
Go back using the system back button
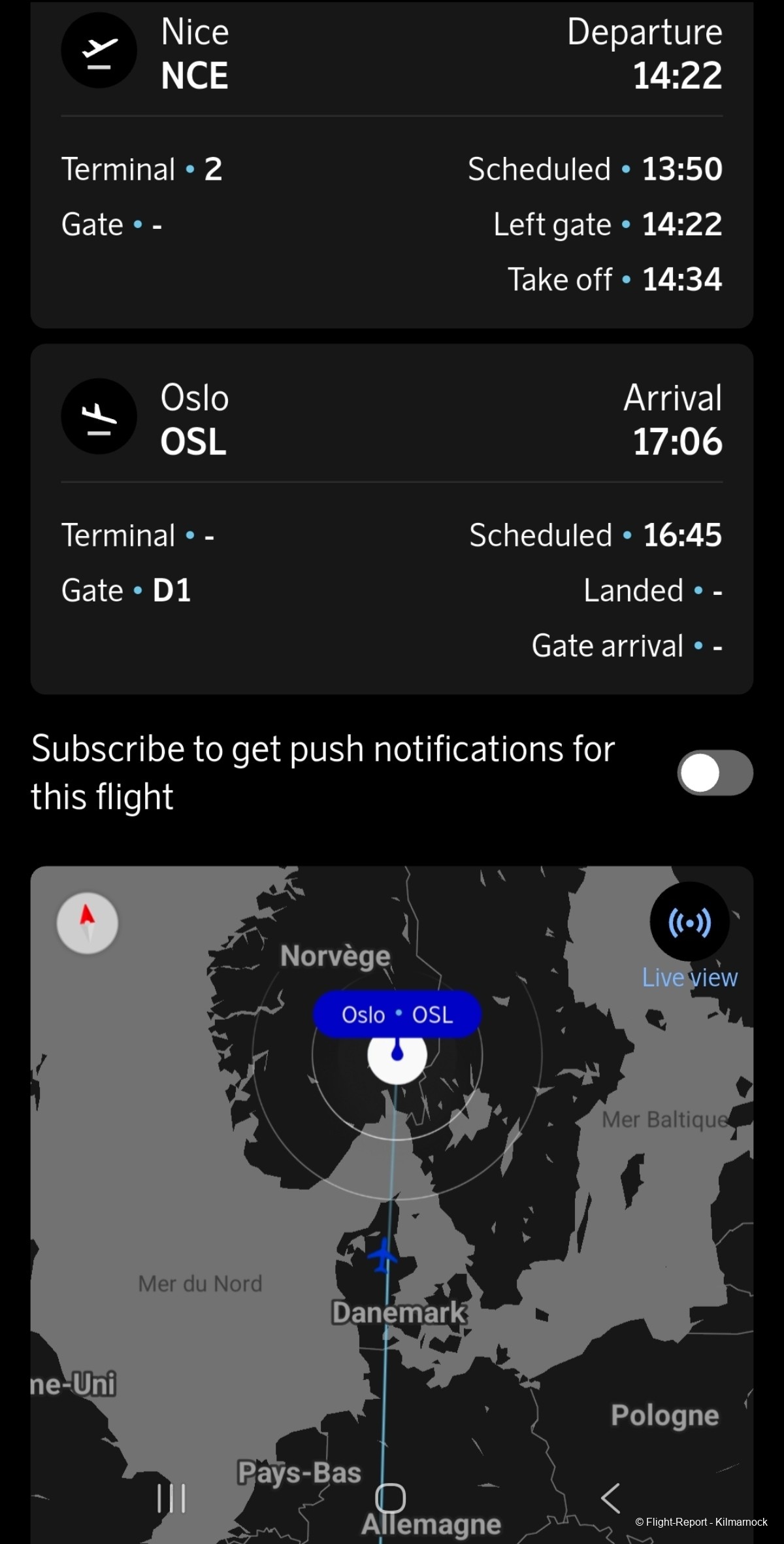pyautogui.click(x=610, y=1498)
